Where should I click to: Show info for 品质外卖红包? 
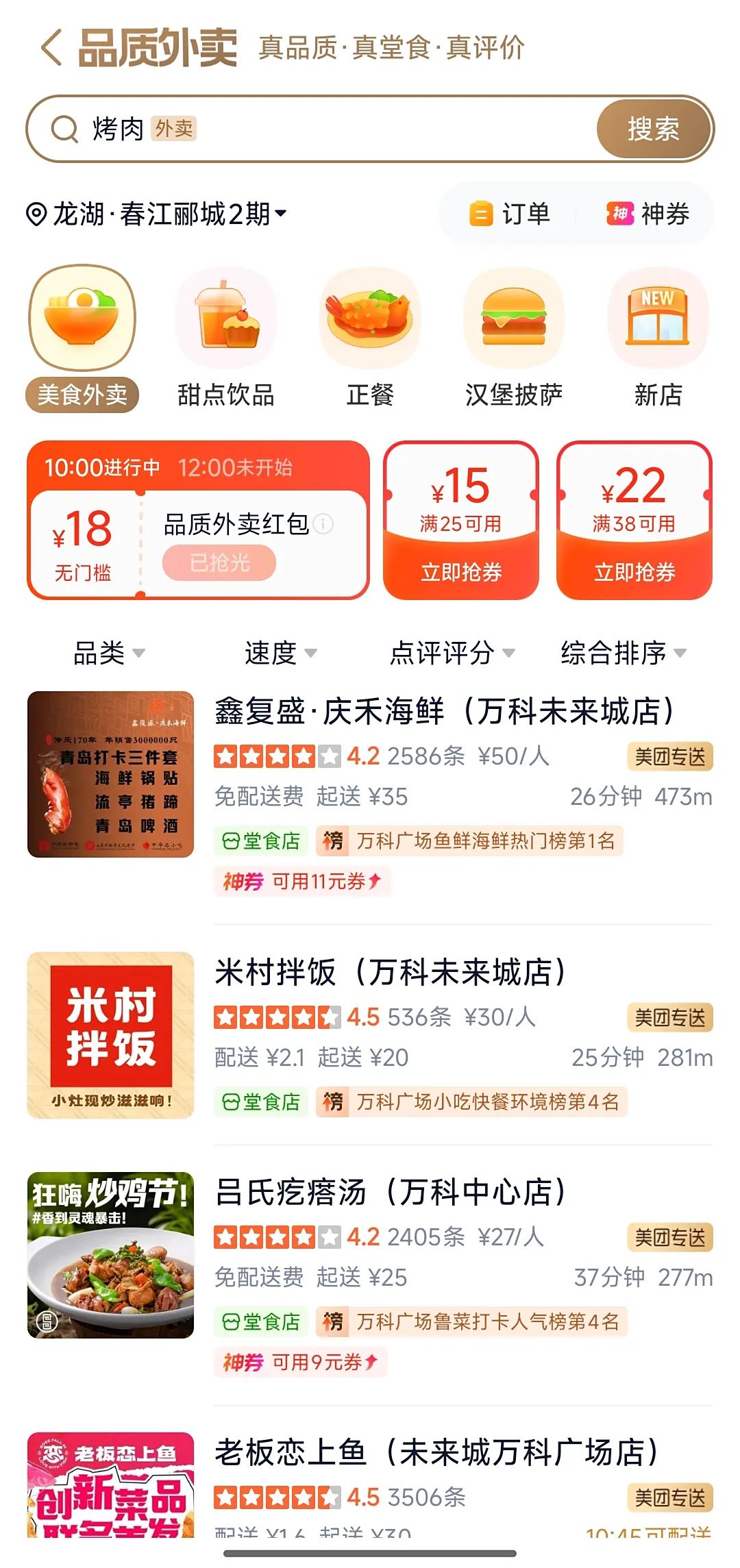pos(323,524)
